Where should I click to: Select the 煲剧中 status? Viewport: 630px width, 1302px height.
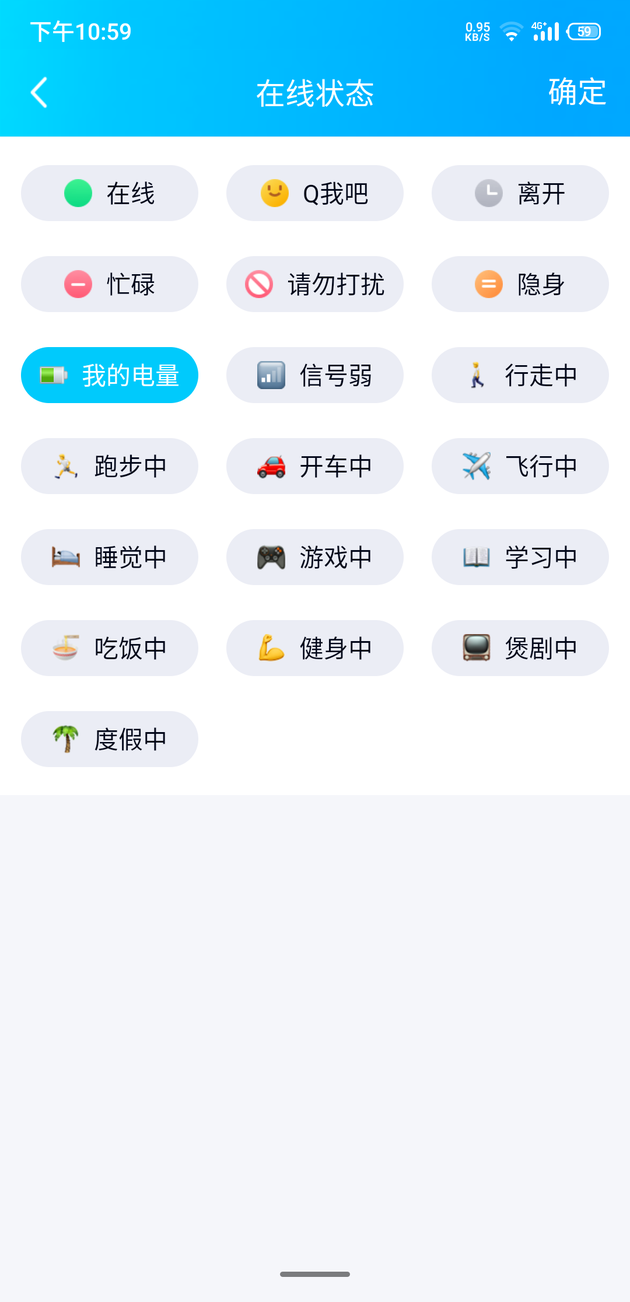[x=520, y=648]
